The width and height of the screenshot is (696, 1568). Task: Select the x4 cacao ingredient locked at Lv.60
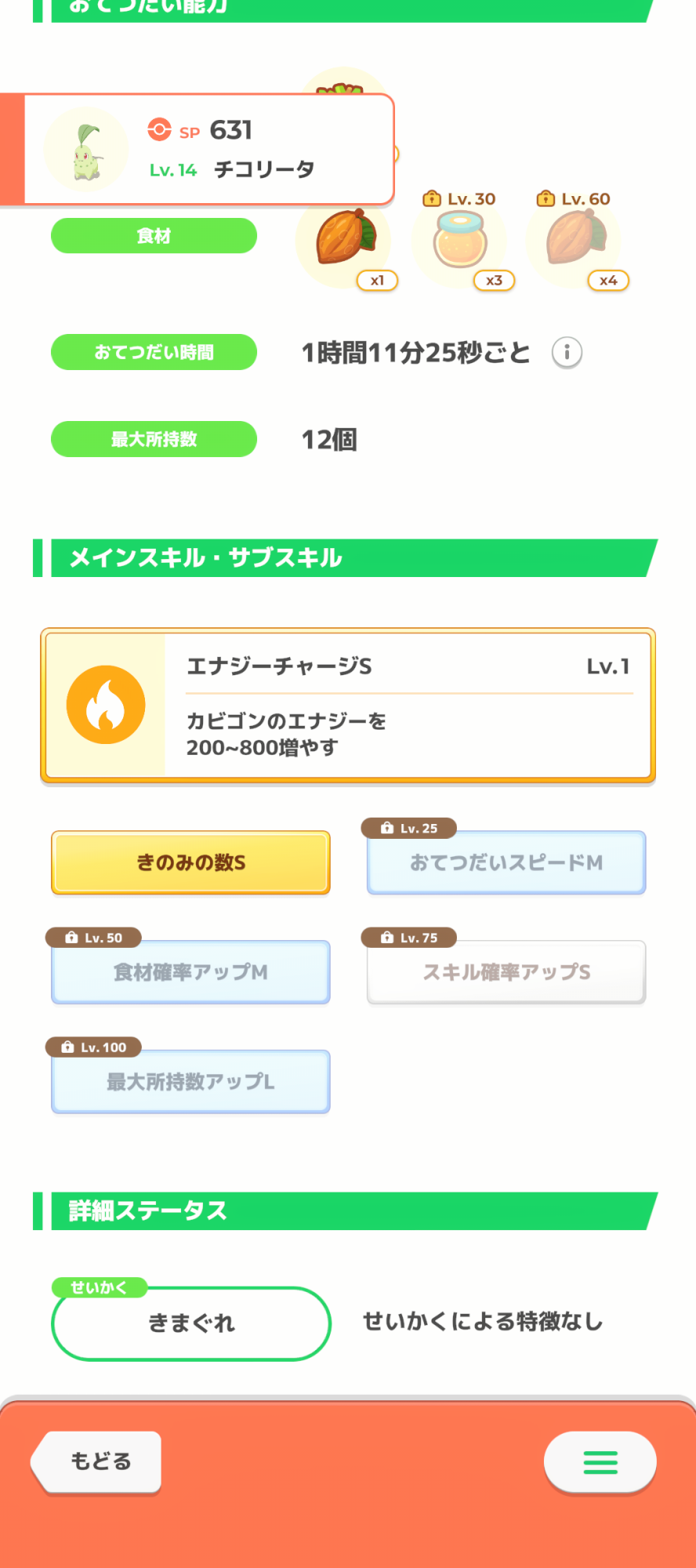click(x=575, y=241)
